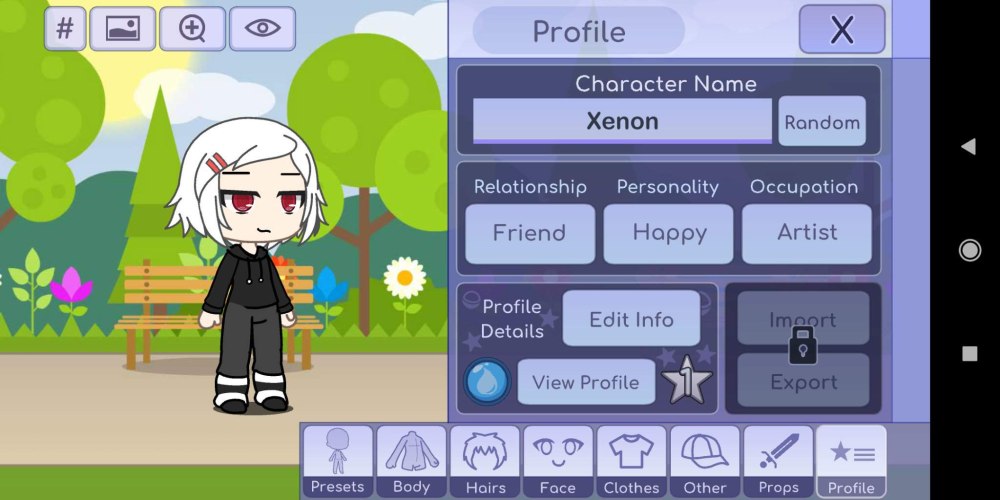Switch to the Props tab
Screen dimensions: 1000x500
(x=778, y=461)
